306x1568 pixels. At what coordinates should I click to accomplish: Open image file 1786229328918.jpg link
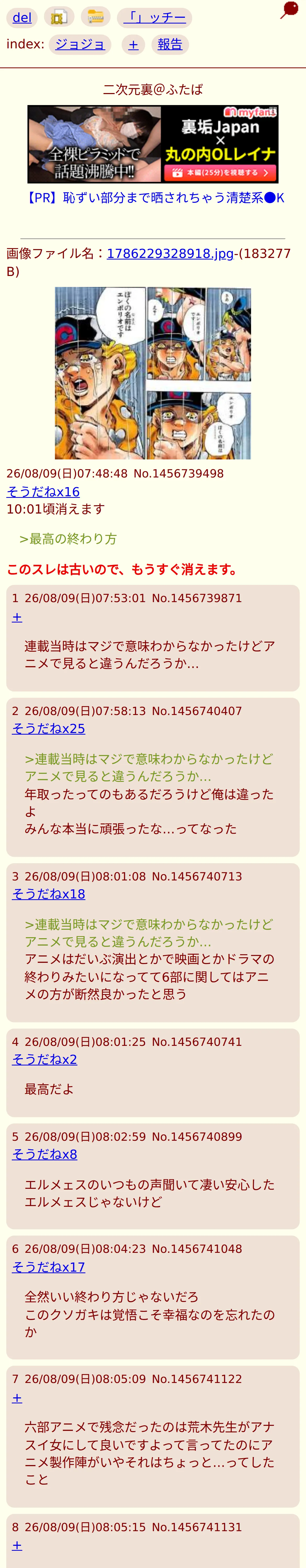(170, 253)
